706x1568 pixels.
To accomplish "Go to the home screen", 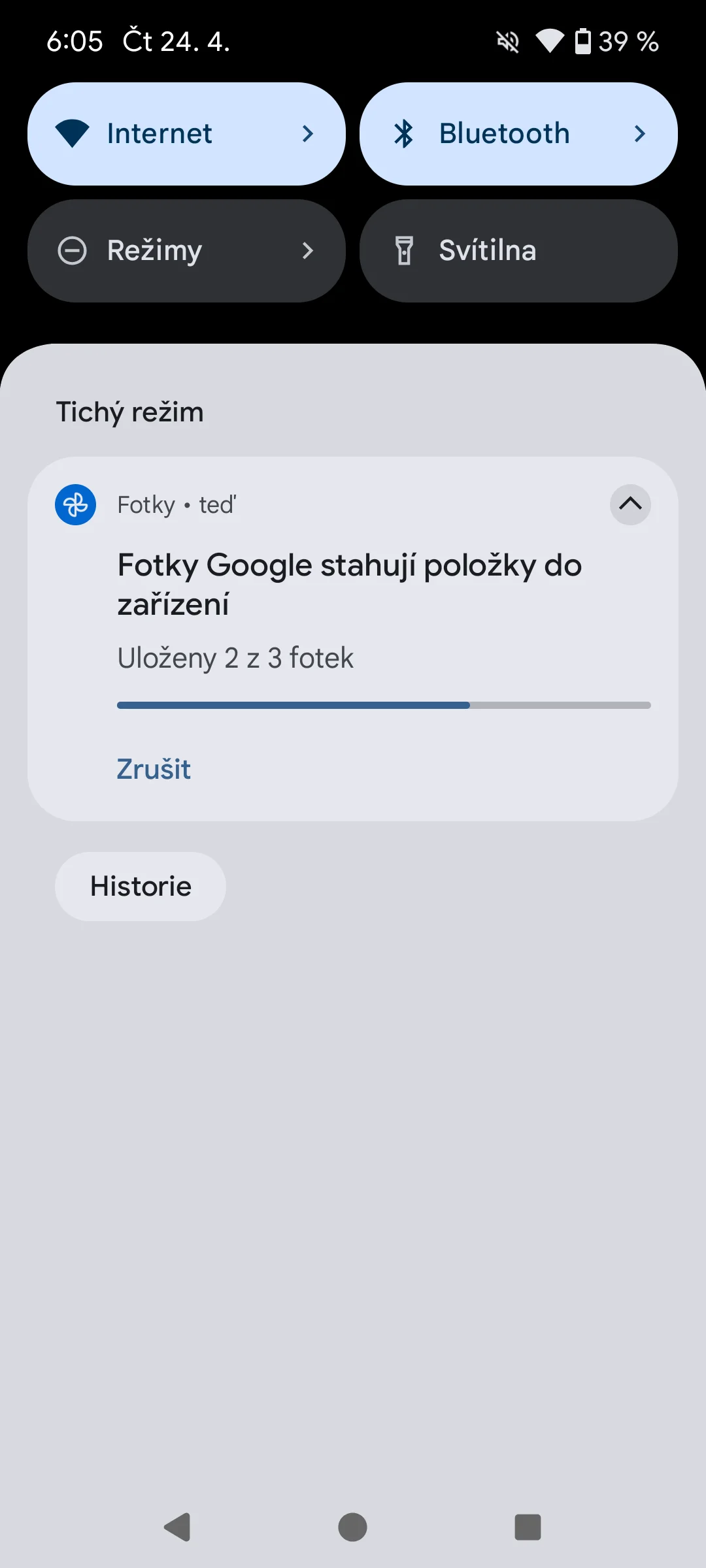I will click(352, 1527).
